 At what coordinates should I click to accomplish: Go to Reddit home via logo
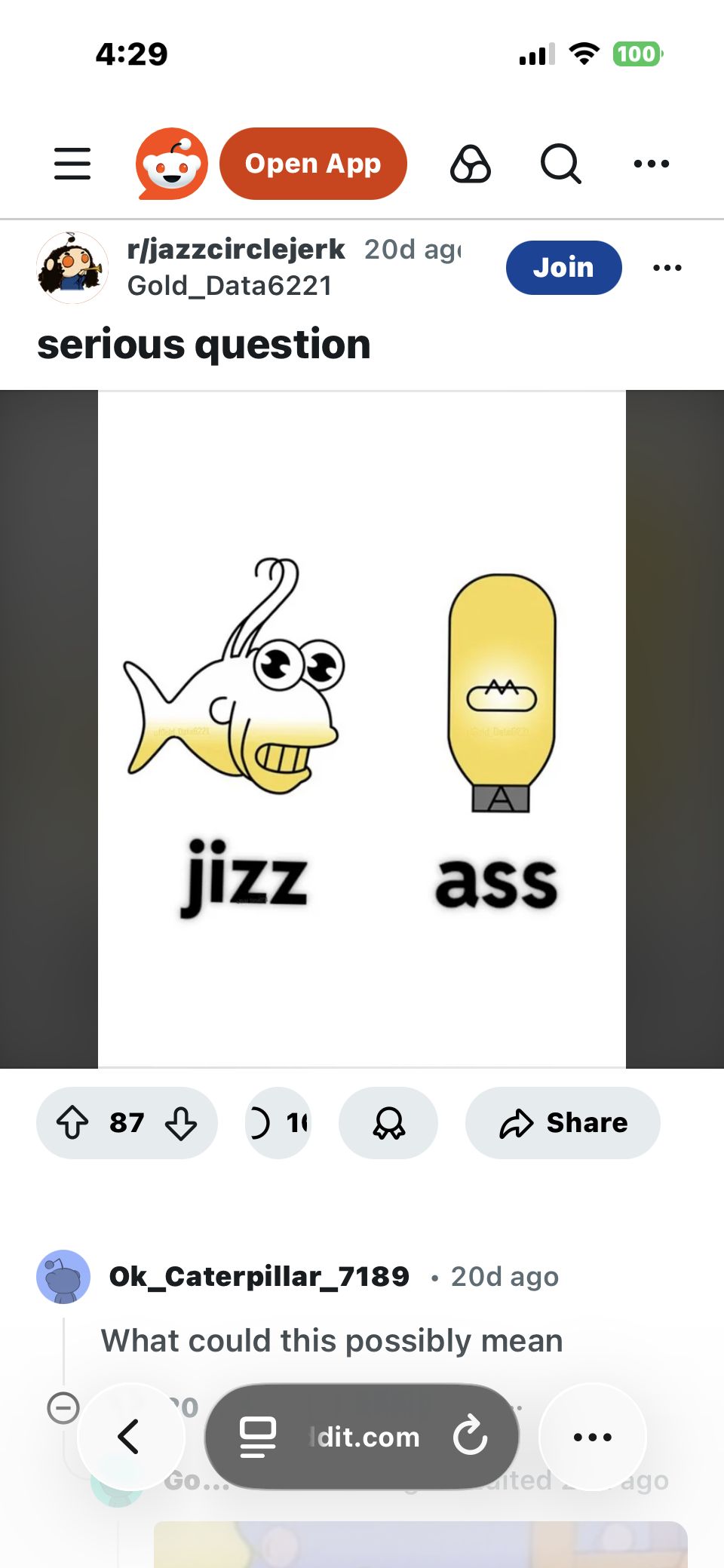tap(172, 164)
